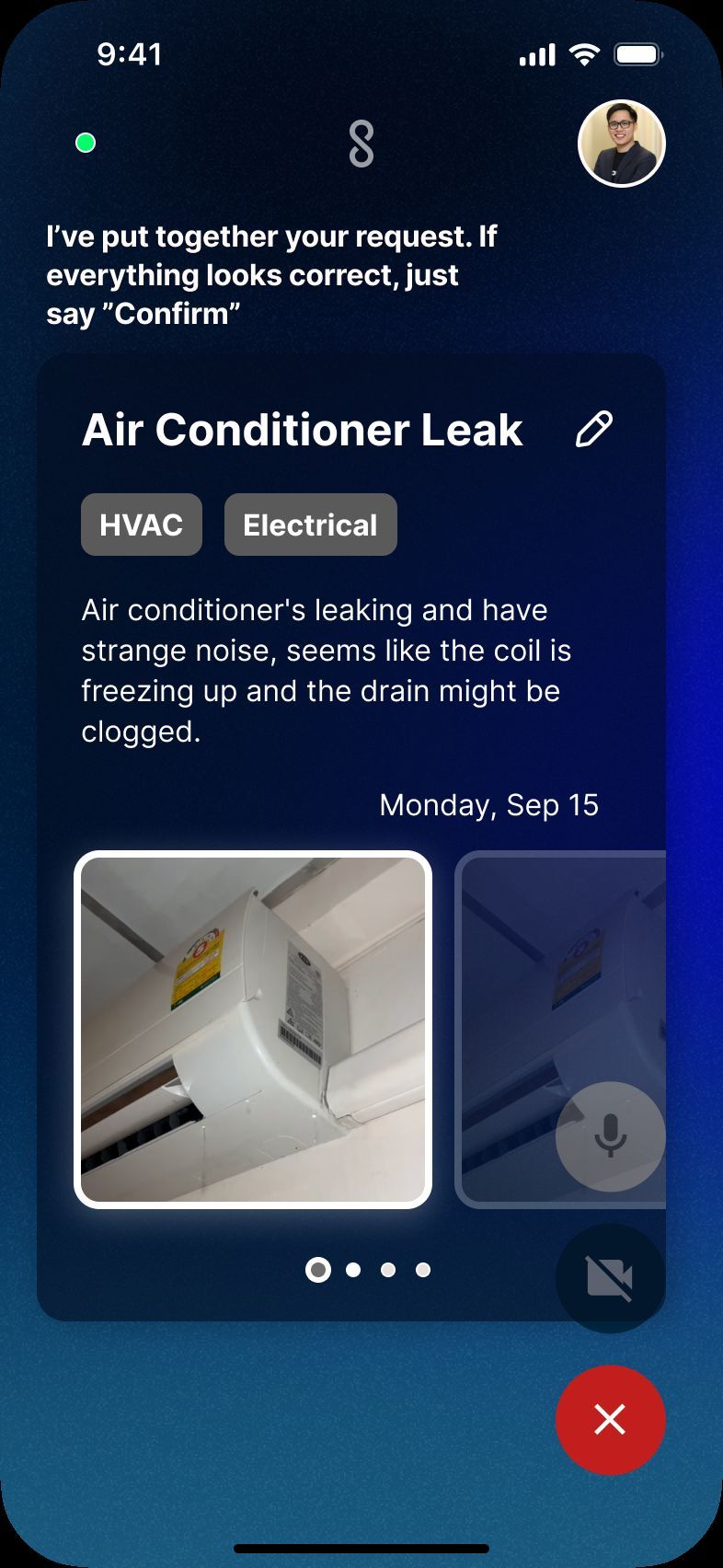Tap the HVAC tag chip
Screen dimensions: 723x1568
coord(142,525)
